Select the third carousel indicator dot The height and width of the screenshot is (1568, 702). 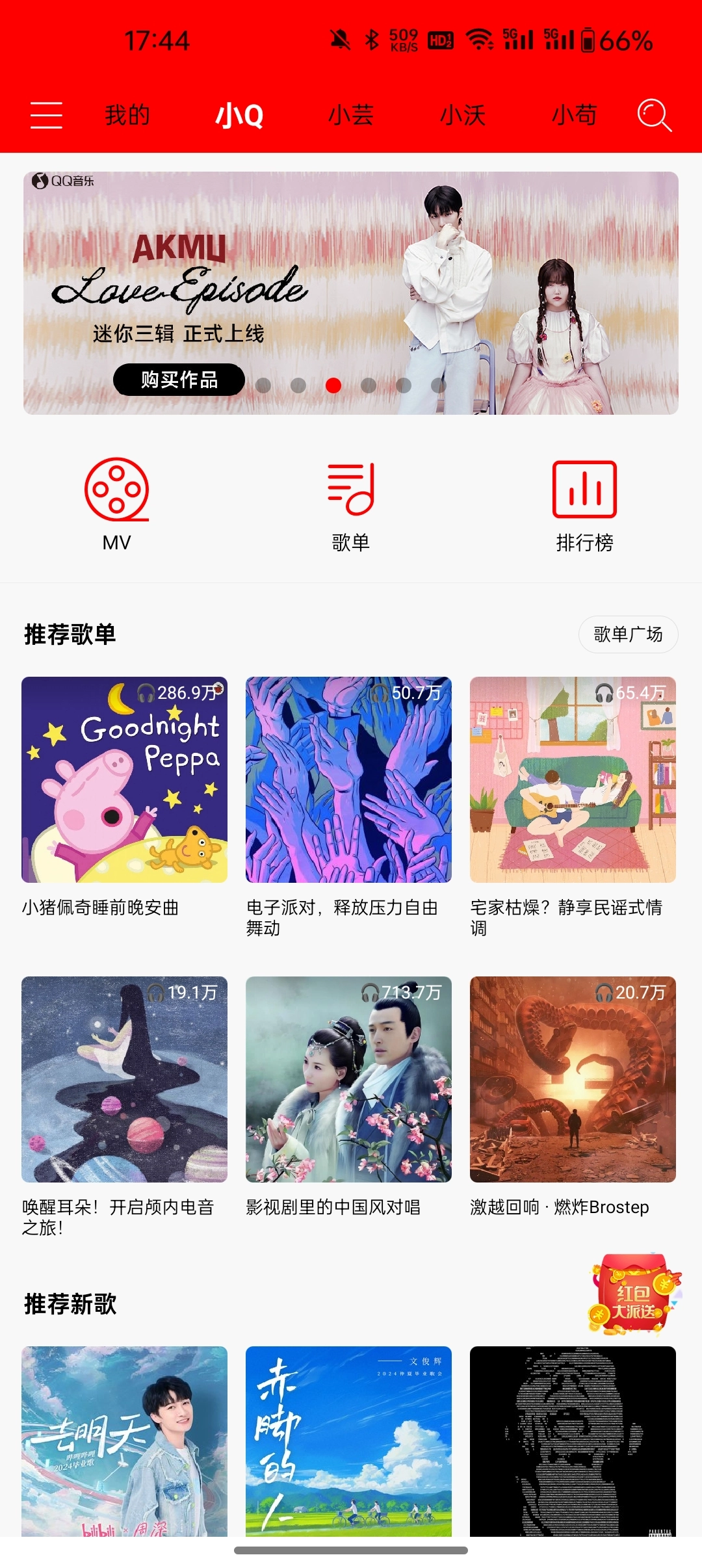click(334, 385)
